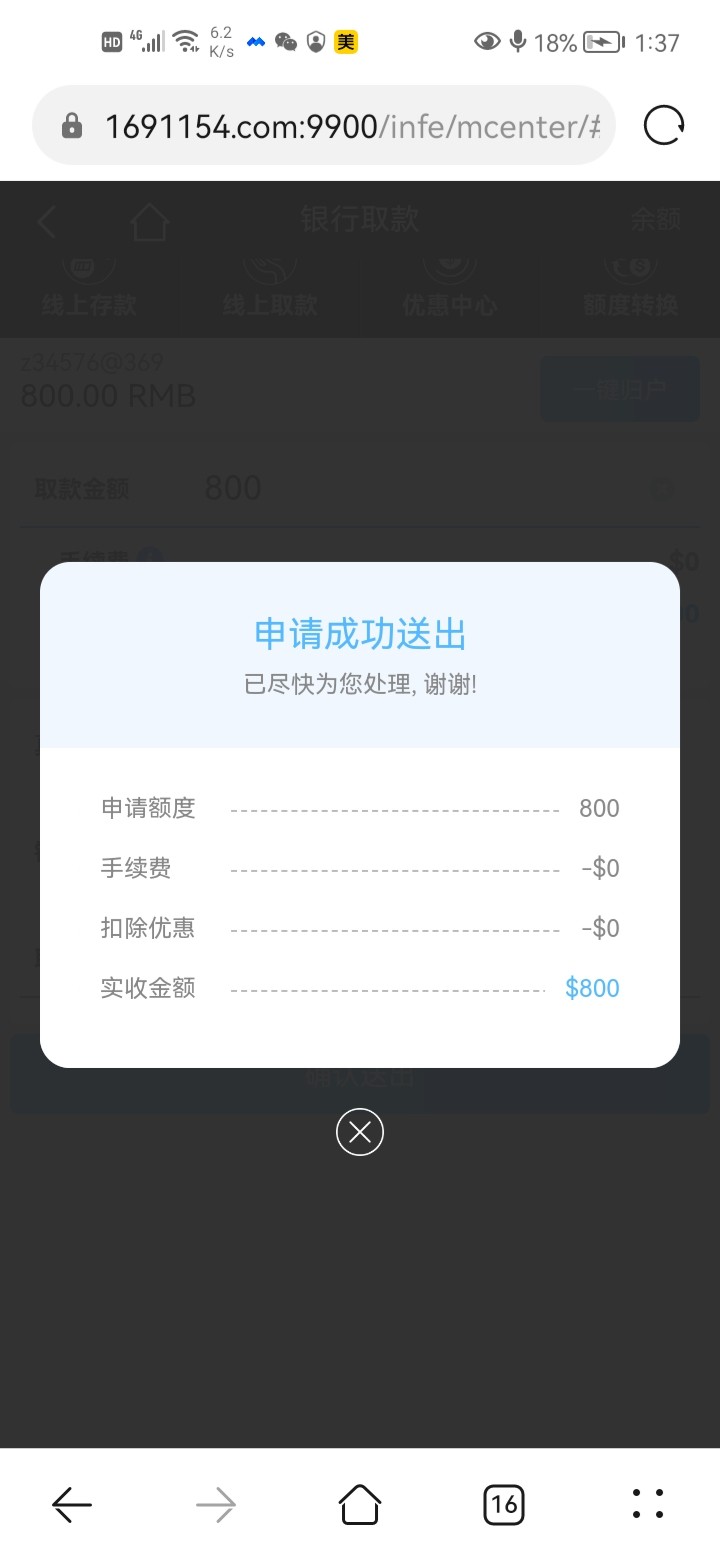Tap the browser back arrow at the bottom

point(72,1503)
